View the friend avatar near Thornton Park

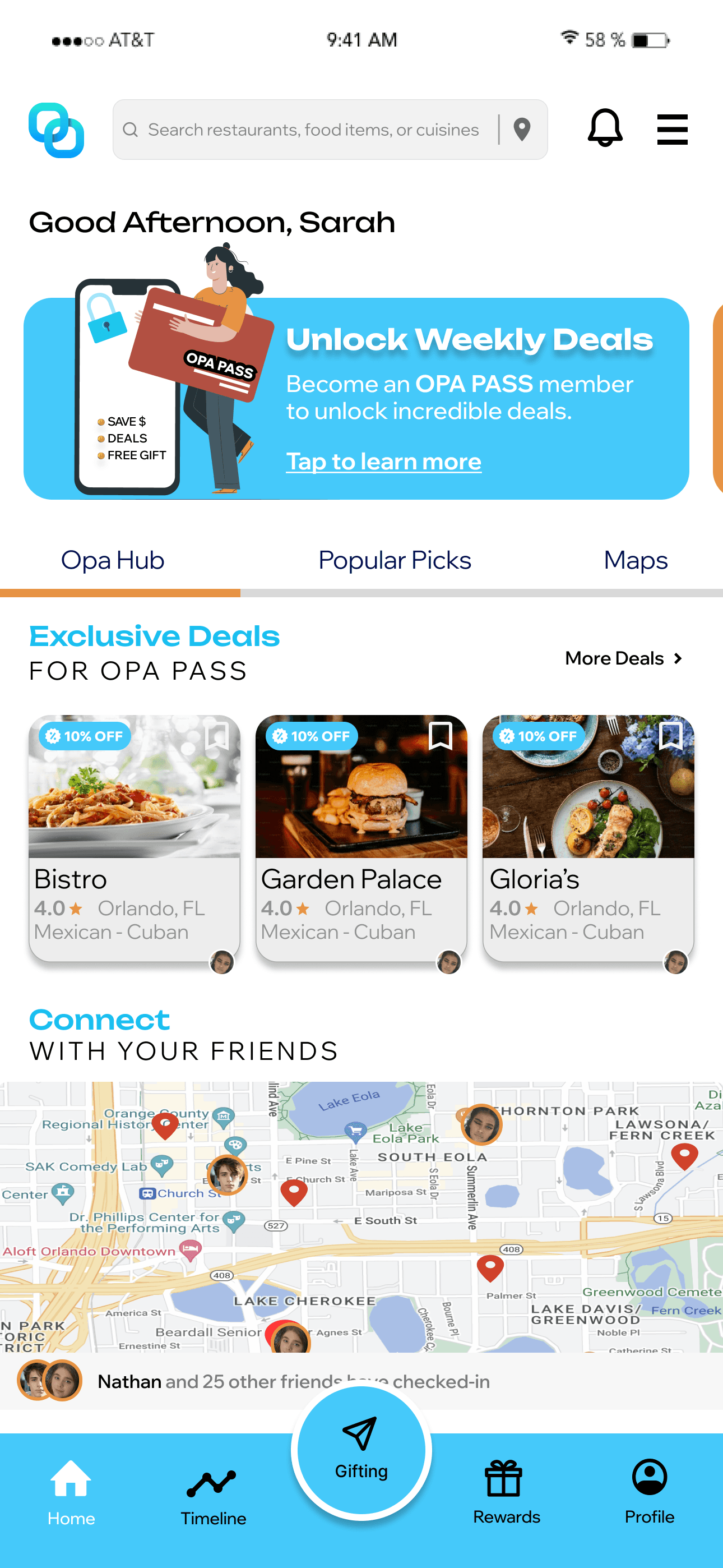tap(481, 1126)
